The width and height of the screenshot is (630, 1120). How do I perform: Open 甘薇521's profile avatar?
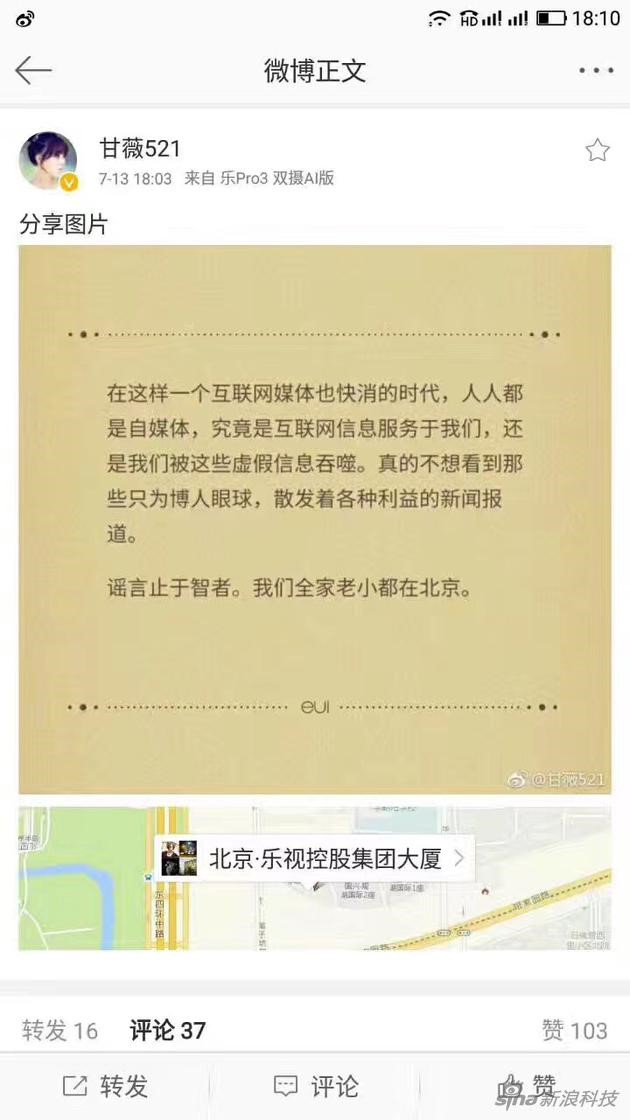pyautogui.click(x=48, y=160)
